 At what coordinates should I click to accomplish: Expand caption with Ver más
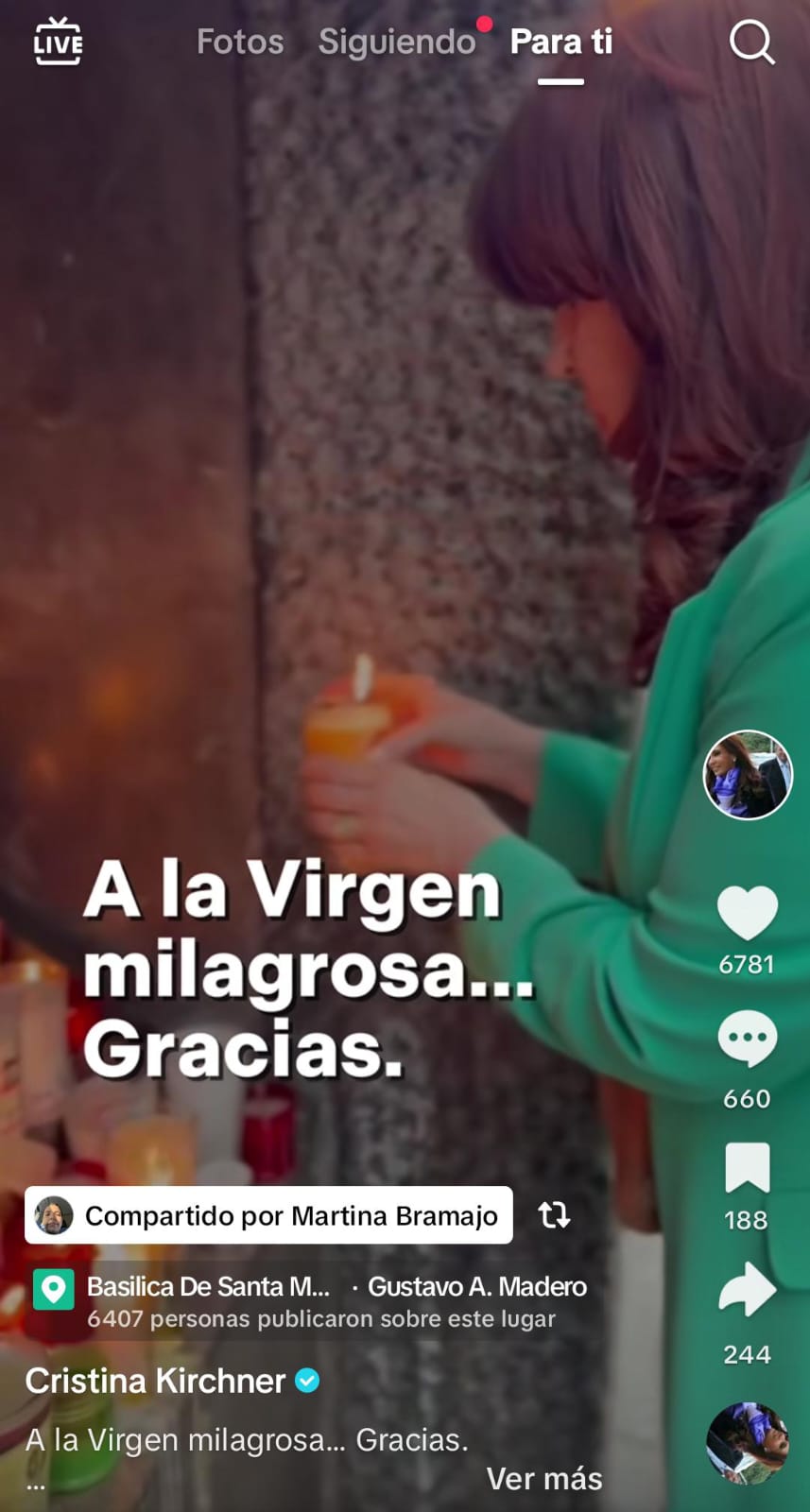(x=544, y=1479)
